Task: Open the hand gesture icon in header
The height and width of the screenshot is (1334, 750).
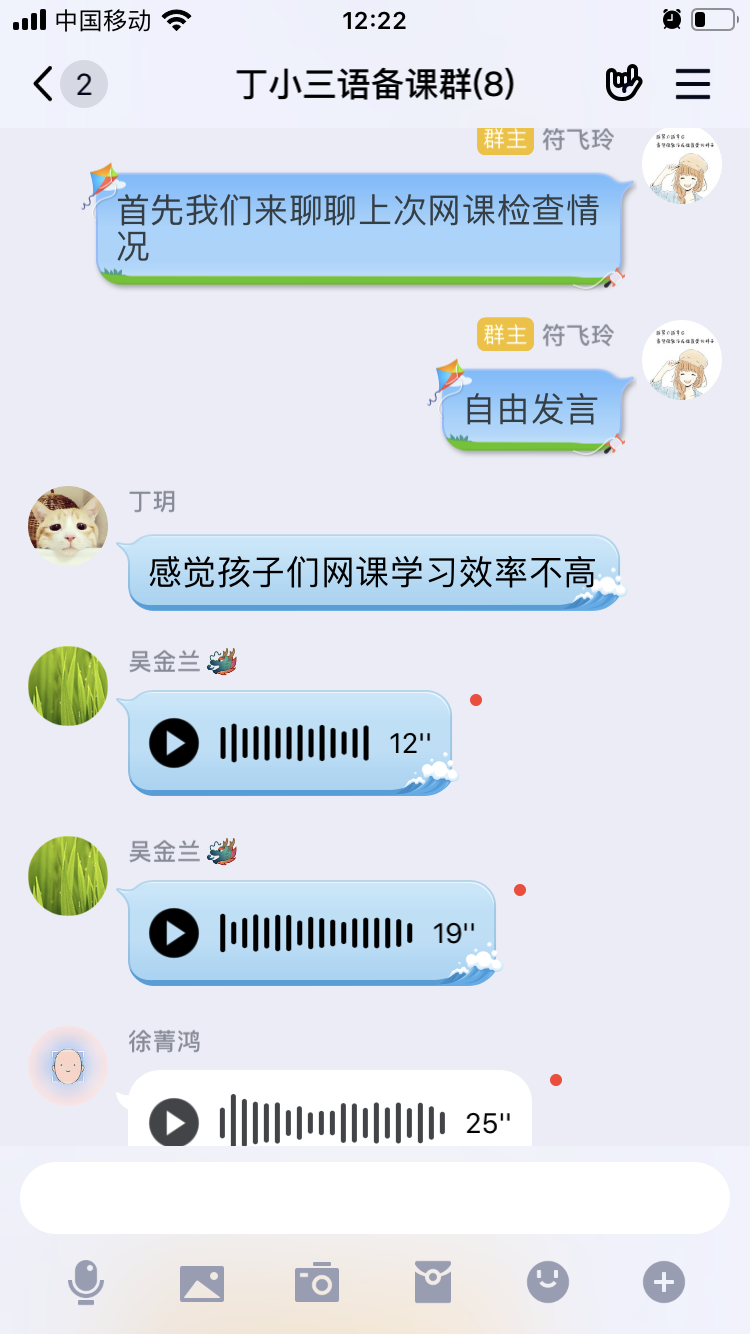Action: [624, 84]
